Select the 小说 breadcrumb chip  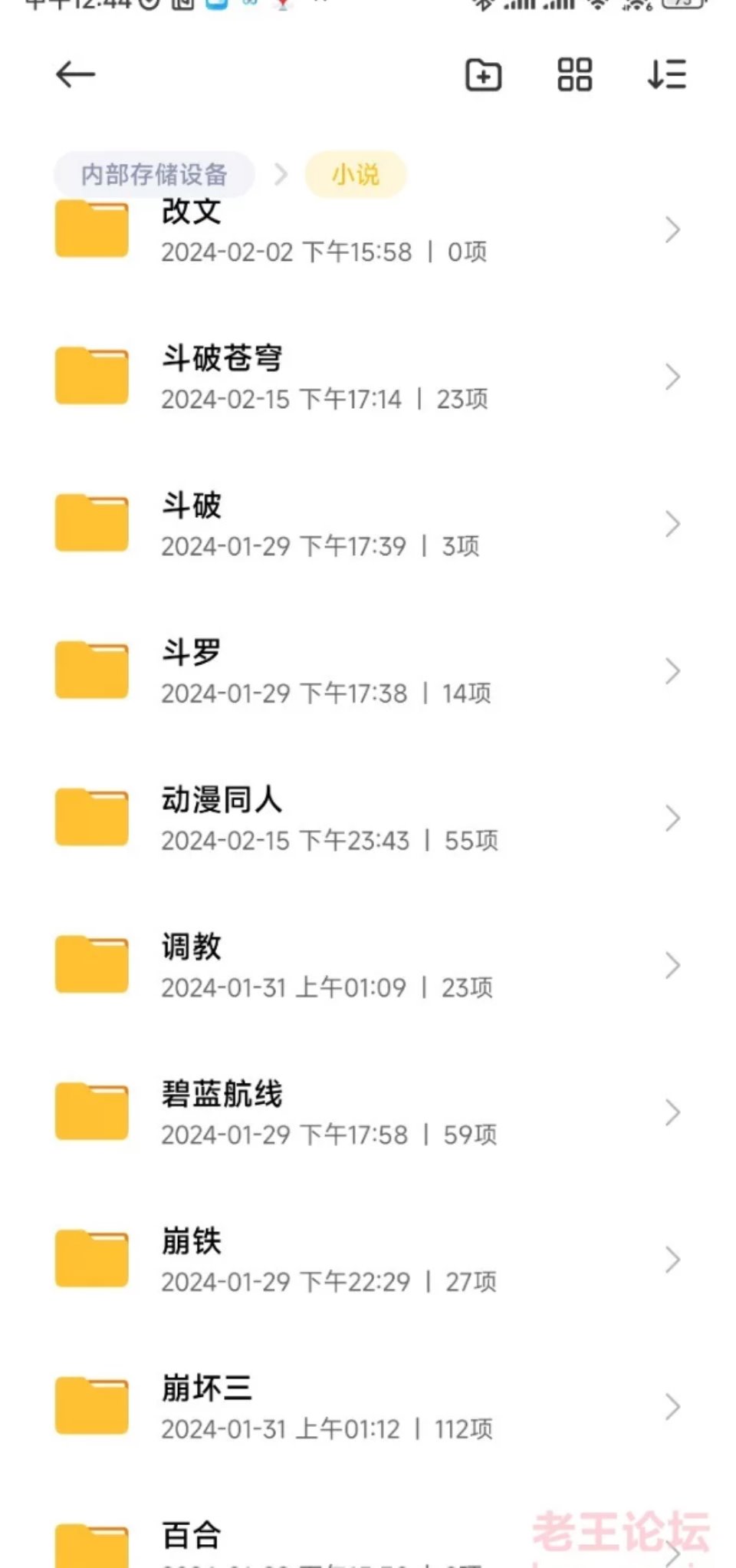point(356,175)
